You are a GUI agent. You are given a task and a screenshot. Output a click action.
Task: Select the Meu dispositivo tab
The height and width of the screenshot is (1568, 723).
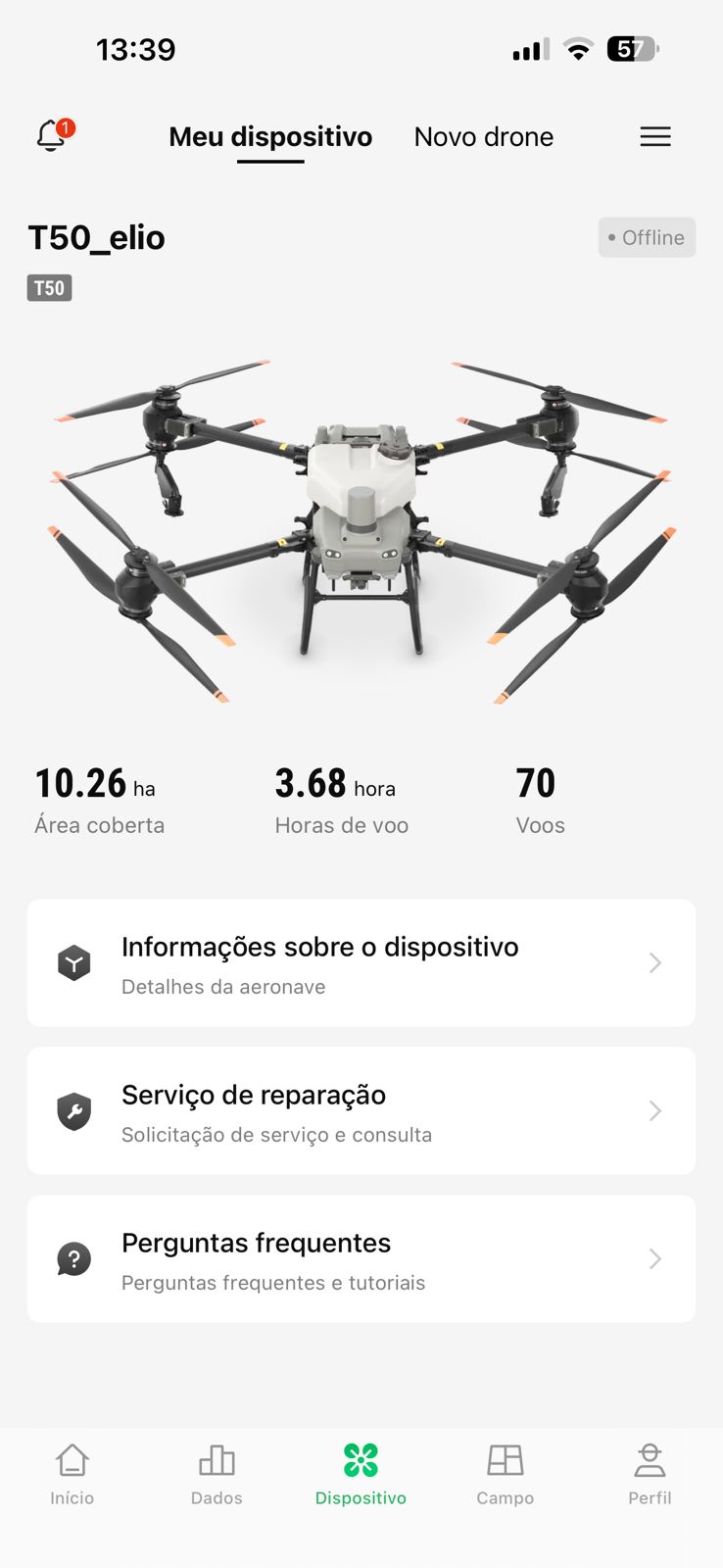coord(270,137)
